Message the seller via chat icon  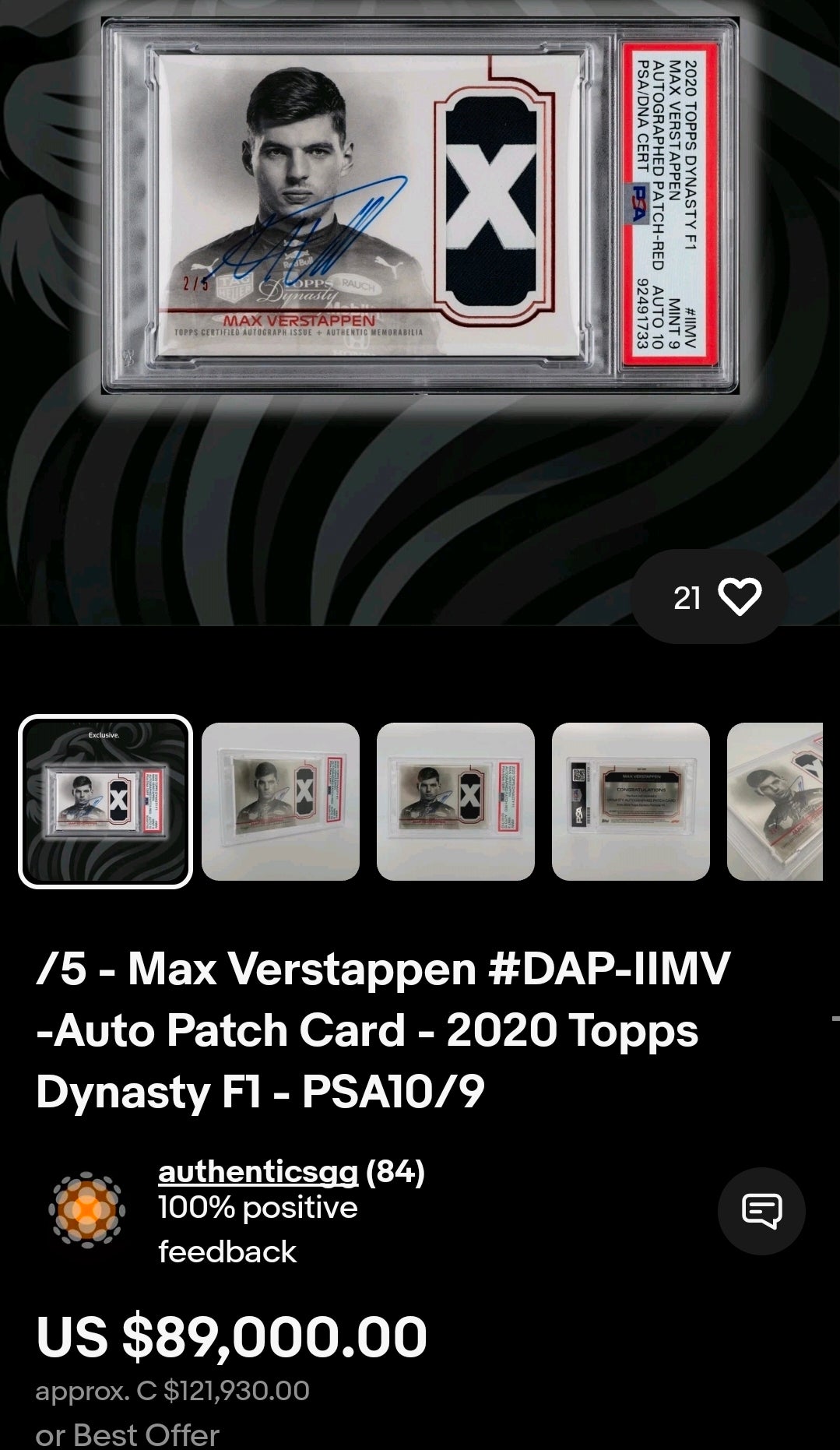[761, 1211]
